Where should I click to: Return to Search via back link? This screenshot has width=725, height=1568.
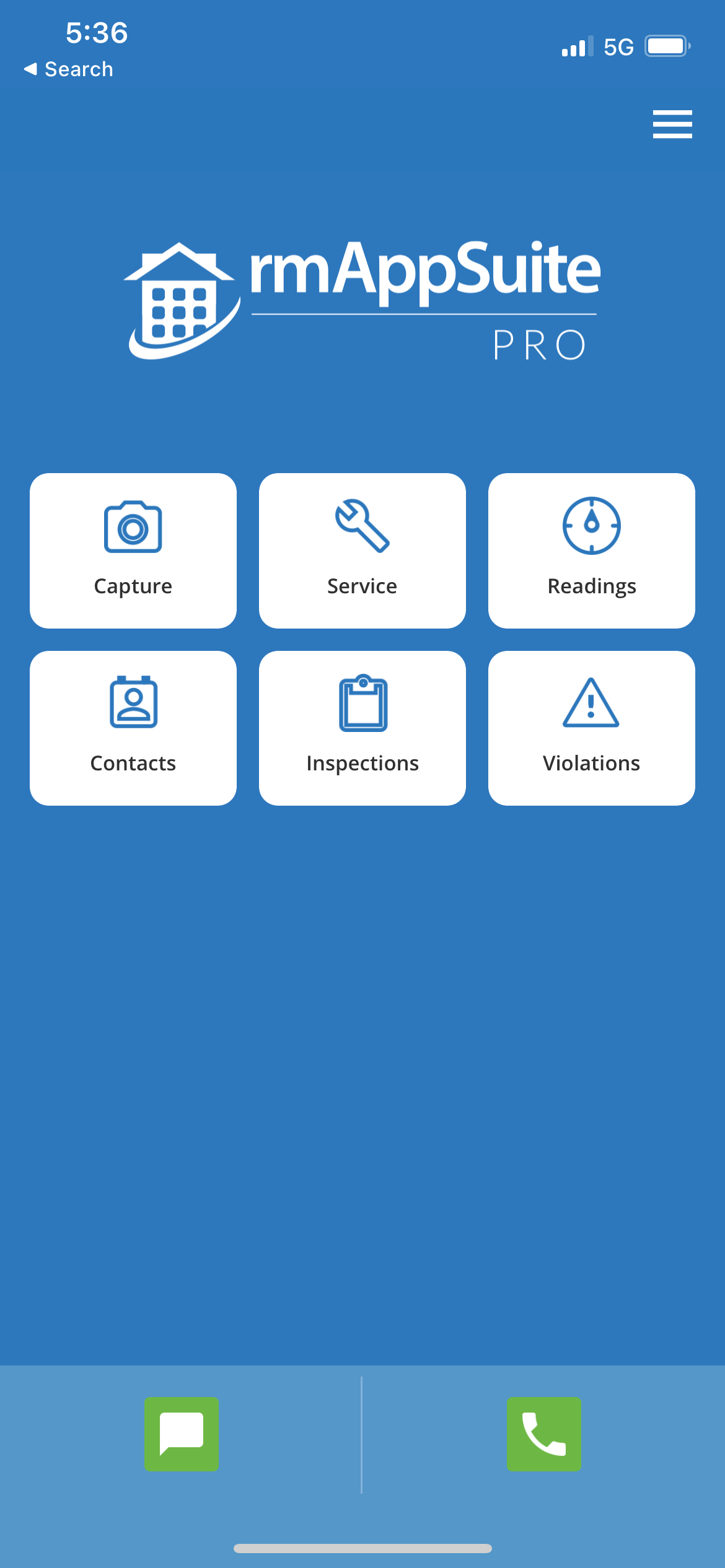[68, 69]
